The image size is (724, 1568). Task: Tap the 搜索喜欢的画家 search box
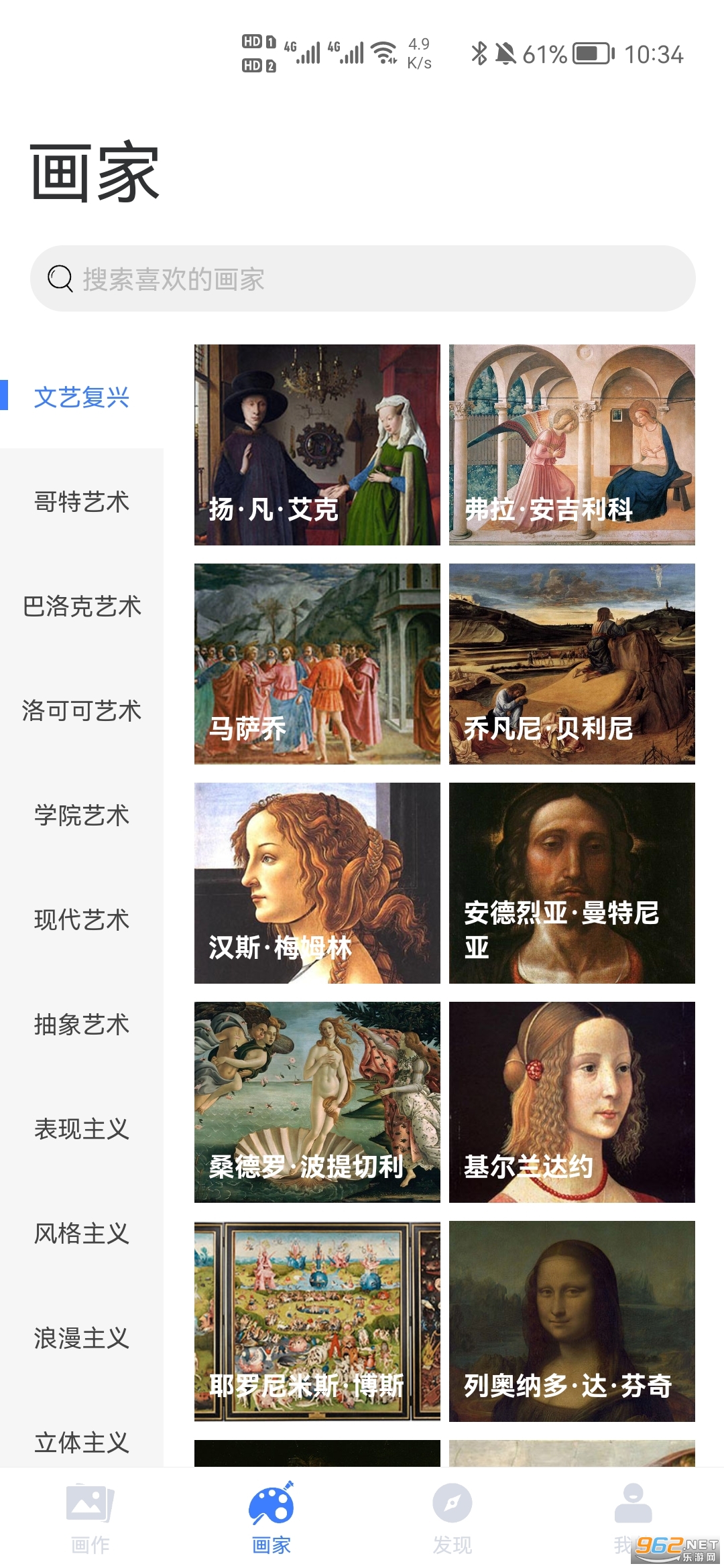pyautogui.click(x=362, y=279)
